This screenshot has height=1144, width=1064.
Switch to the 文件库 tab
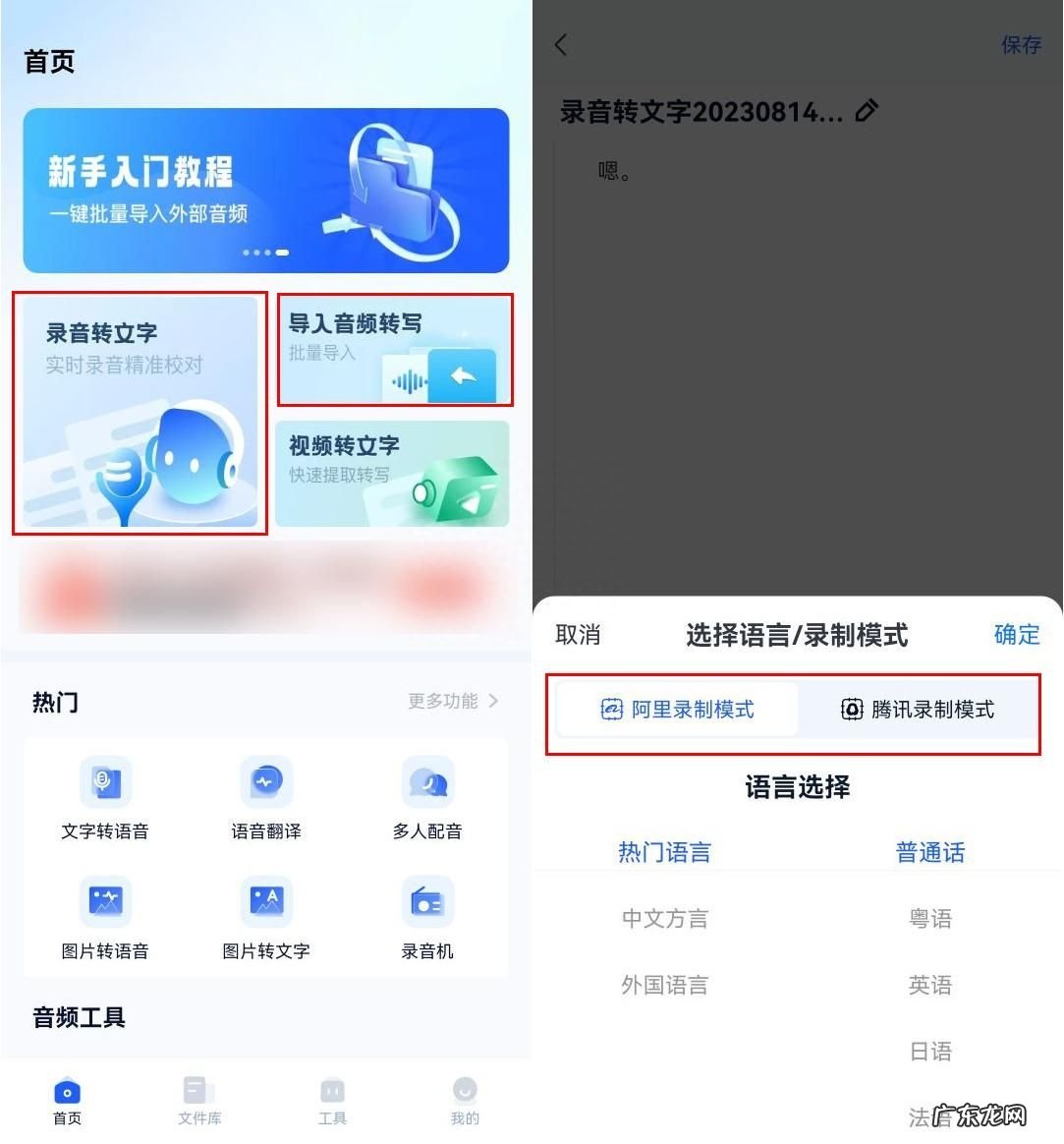coord(199,1100)
